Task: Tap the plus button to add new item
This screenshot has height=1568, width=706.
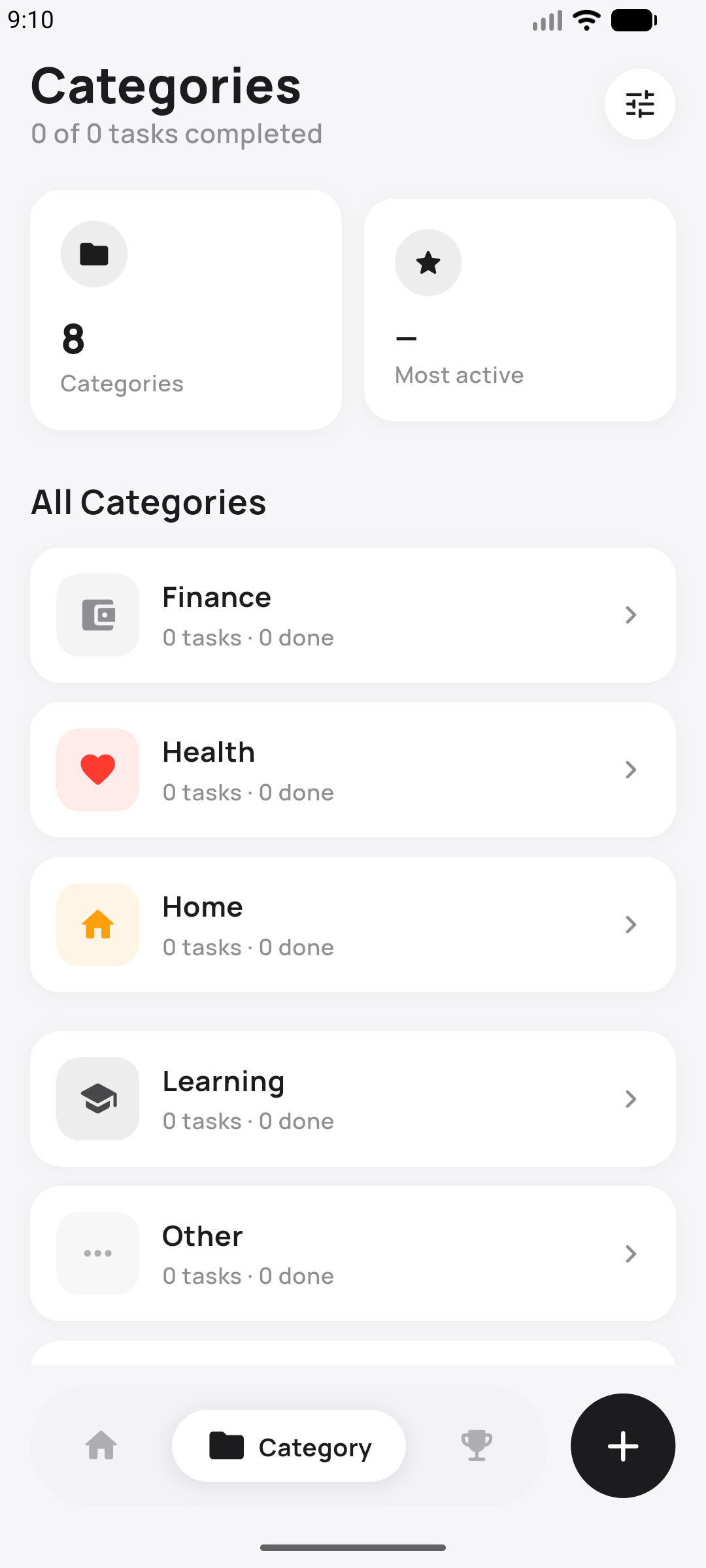Action: click(622, 1446)
